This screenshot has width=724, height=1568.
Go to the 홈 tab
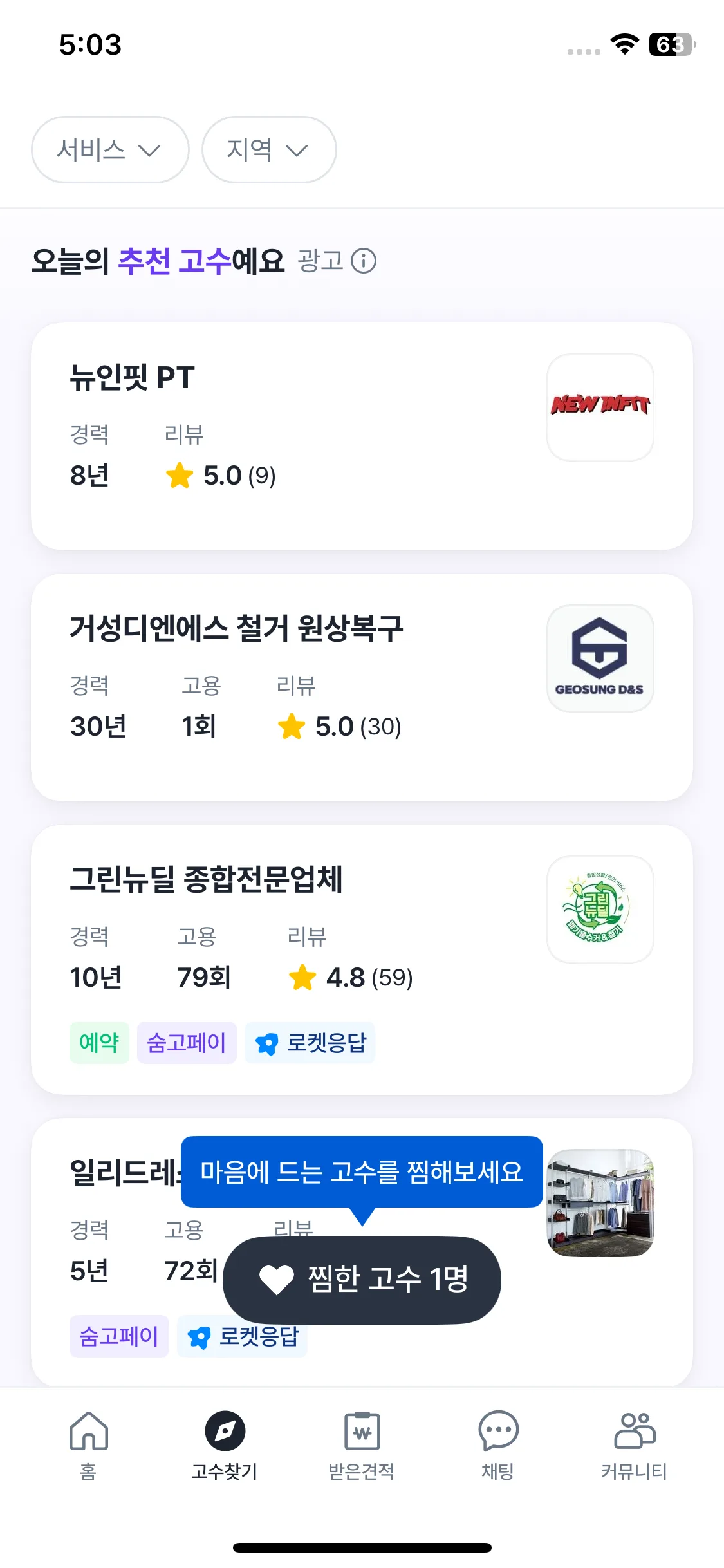pyautogui.click(x=89, y=1443)
